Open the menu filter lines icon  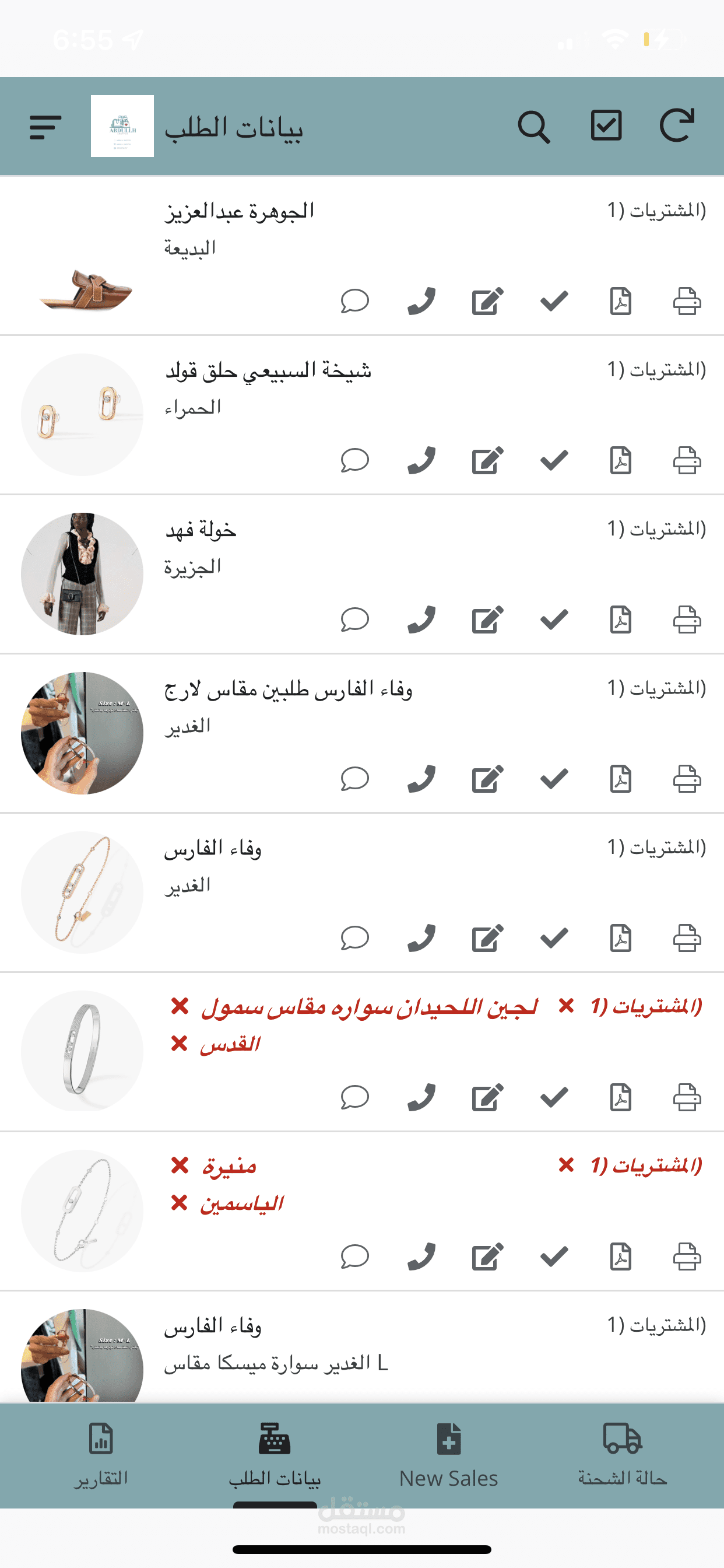pyautogui.click(x=45, y=127)
